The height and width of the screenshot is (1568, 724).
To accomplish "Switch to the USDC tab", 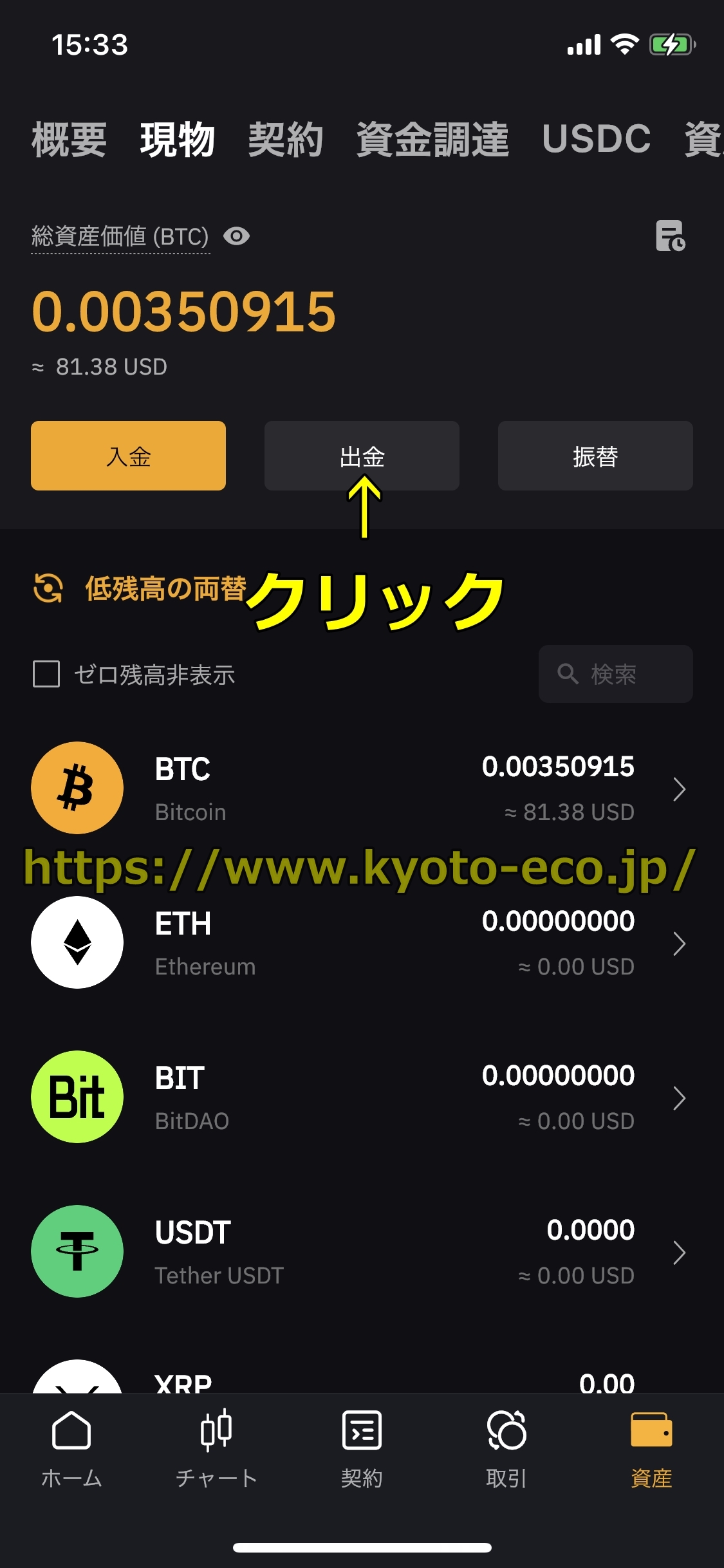I will [x=596, y=139].
